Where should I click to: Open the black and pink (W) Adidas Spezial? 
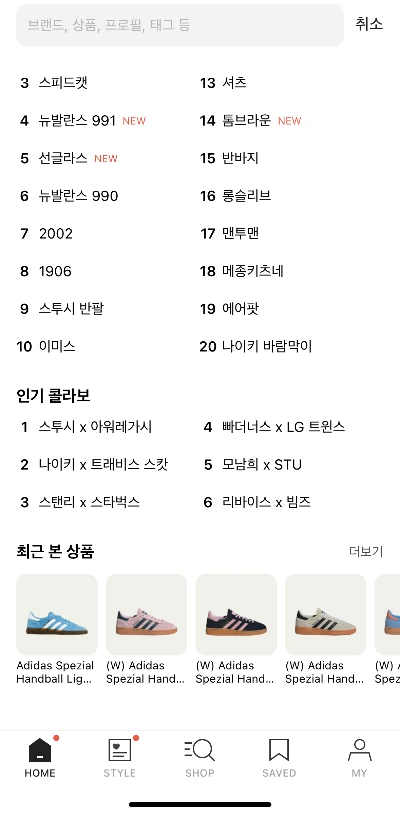coord(236,629)
